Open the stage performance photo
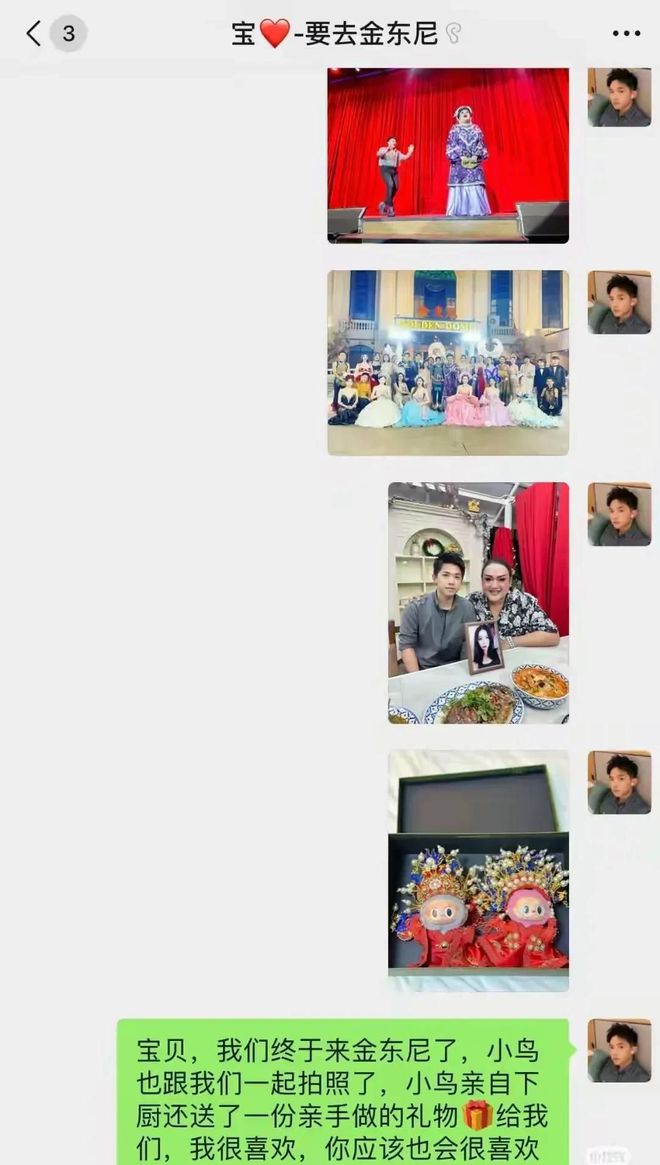Screen dimensions: 660x1165 point(448,155)
